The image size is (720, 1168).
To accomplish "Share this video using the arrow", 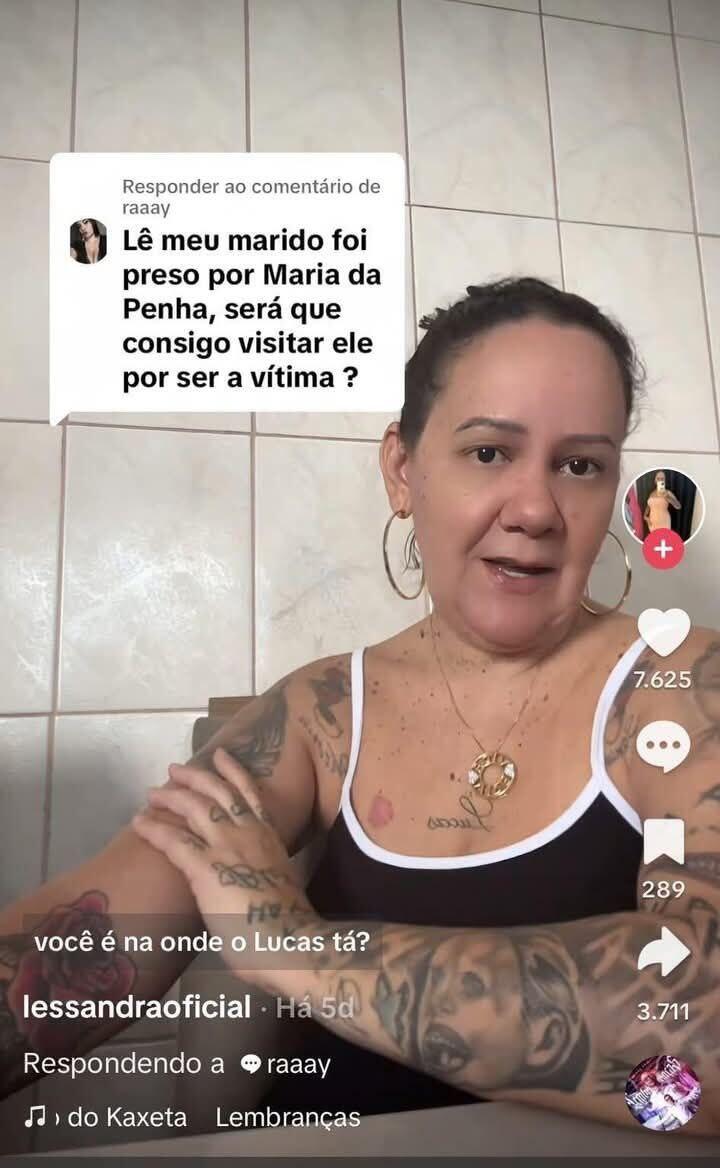I will point(663,953).
